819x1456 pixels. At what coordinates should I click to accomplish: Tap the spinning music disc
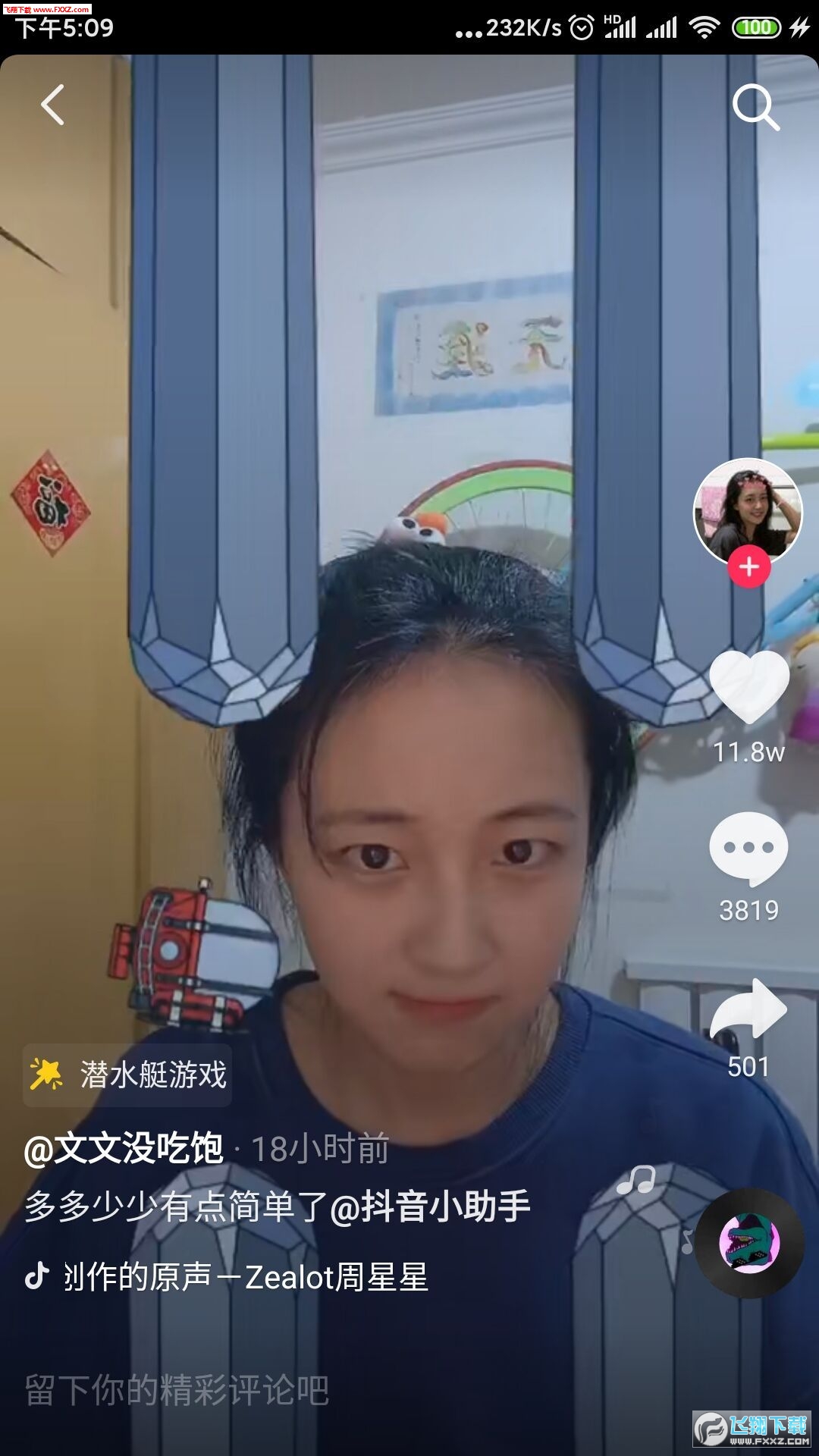pyautogui.click(x=749, y=1243)
